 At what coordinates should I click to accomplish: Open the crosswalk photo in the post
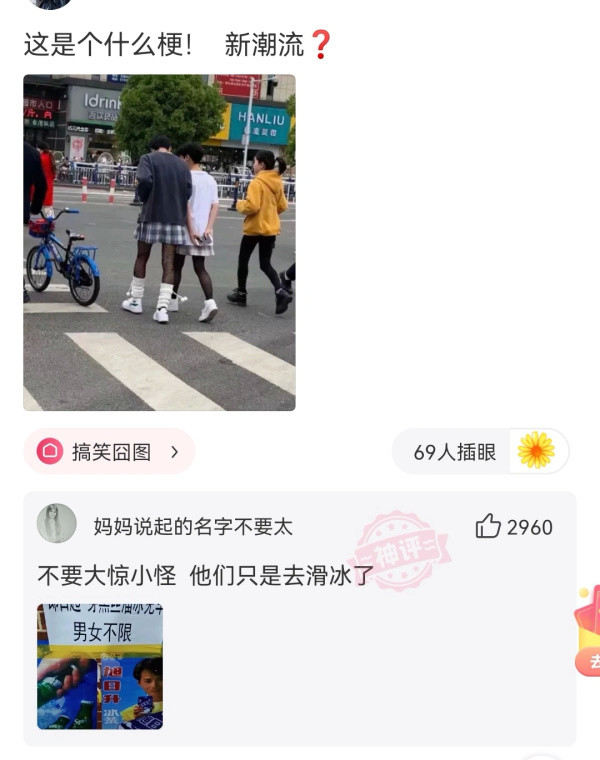pos(159,242)
